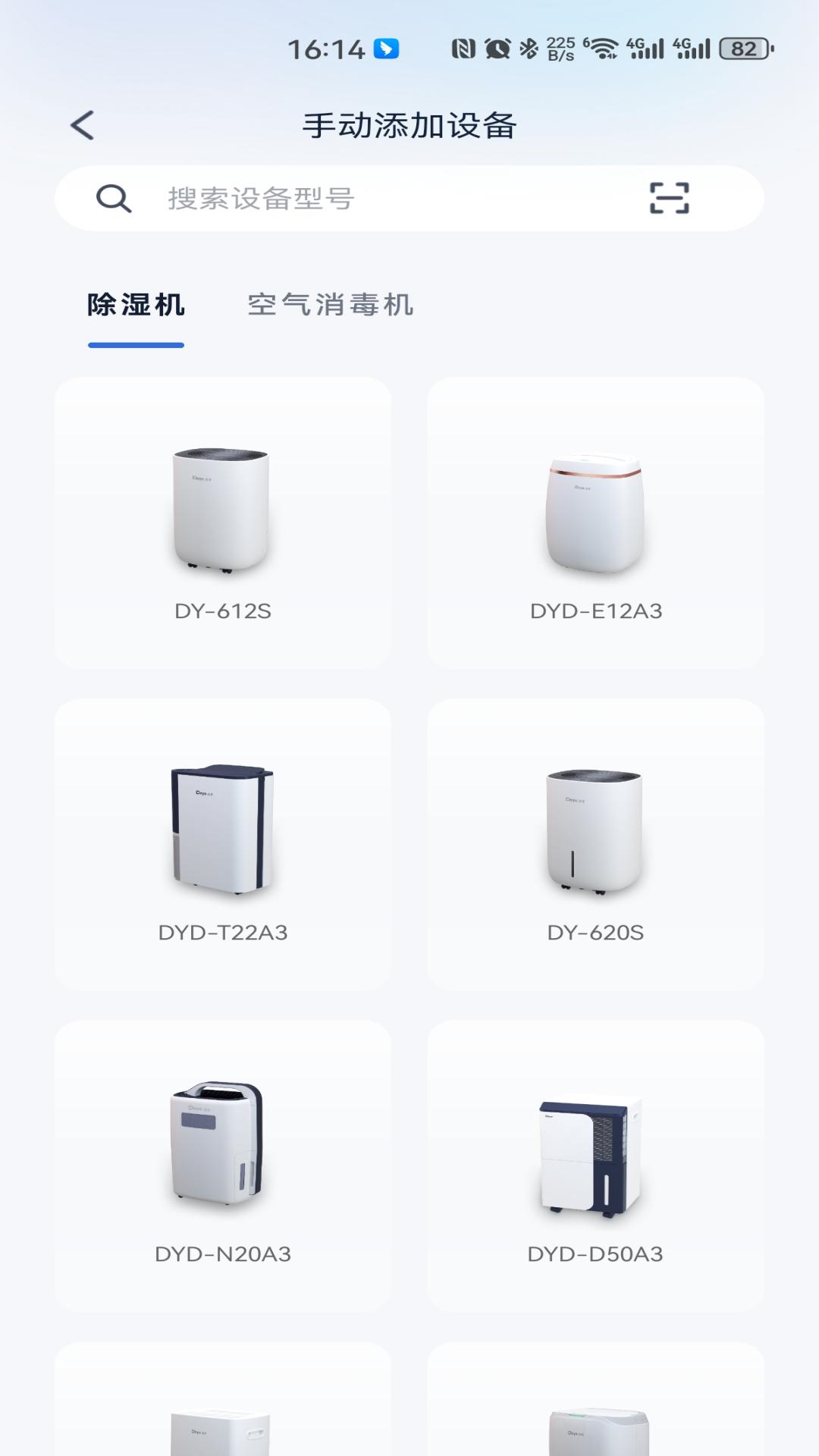The height and width of the screenshot is (1456, 819).
Task: Tap the DYD-D50A3 device card
Action: (x=595, y=1166)
